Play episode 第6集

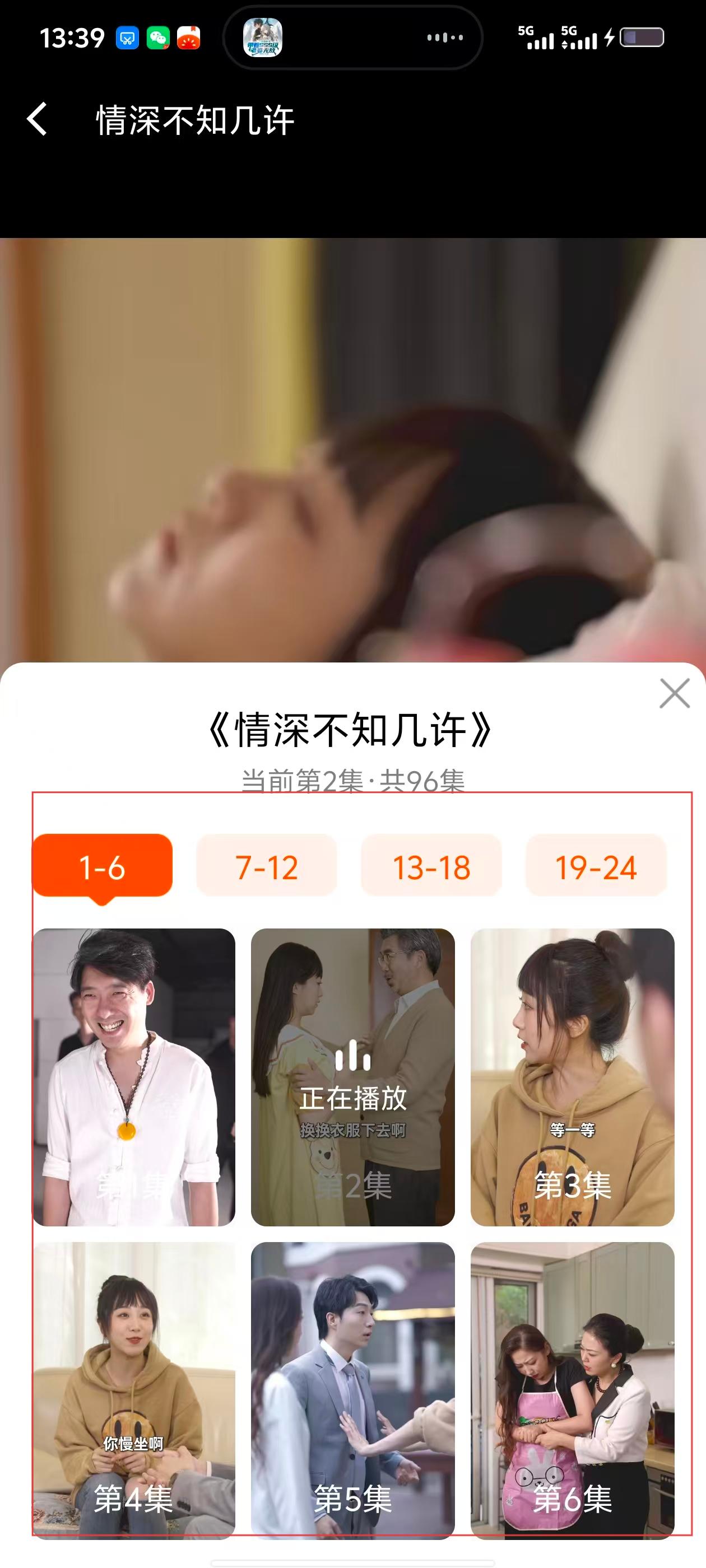(x=572, y=1390)
